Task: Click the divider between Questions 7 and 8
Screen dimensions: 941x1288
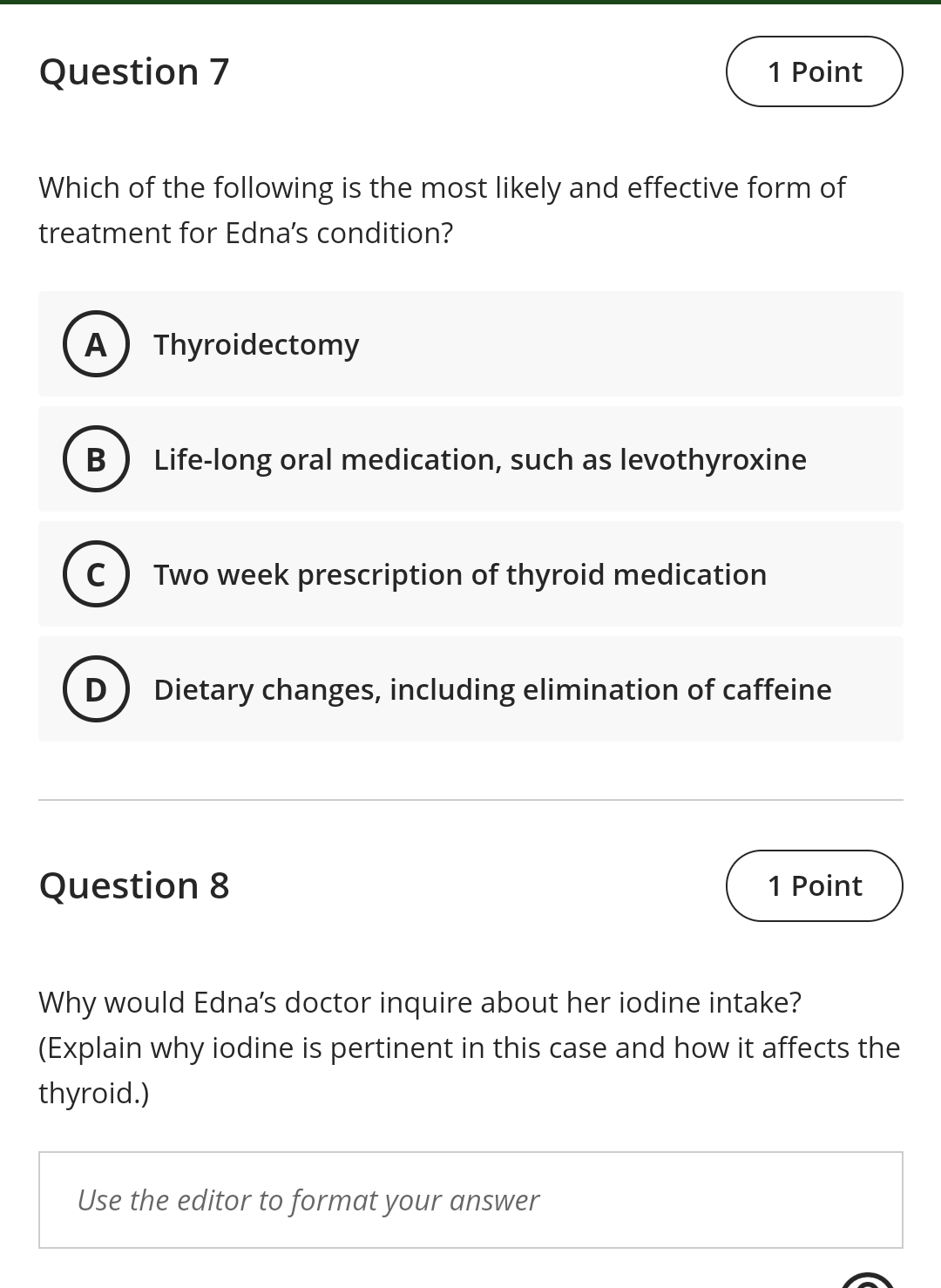Action: pos(470,801)
